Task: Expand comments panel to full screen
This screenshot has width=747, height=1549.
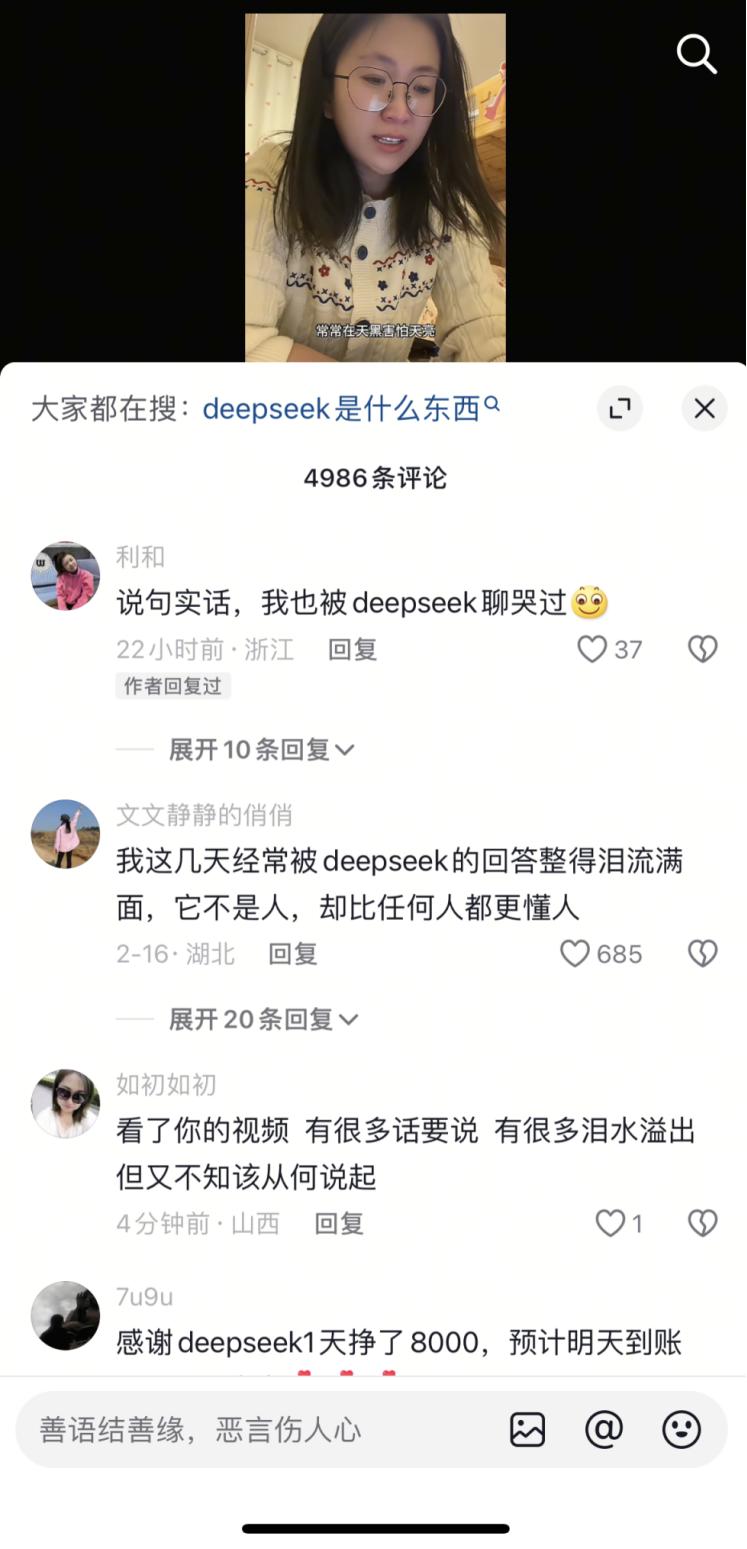Action: [x=620, y=408]
